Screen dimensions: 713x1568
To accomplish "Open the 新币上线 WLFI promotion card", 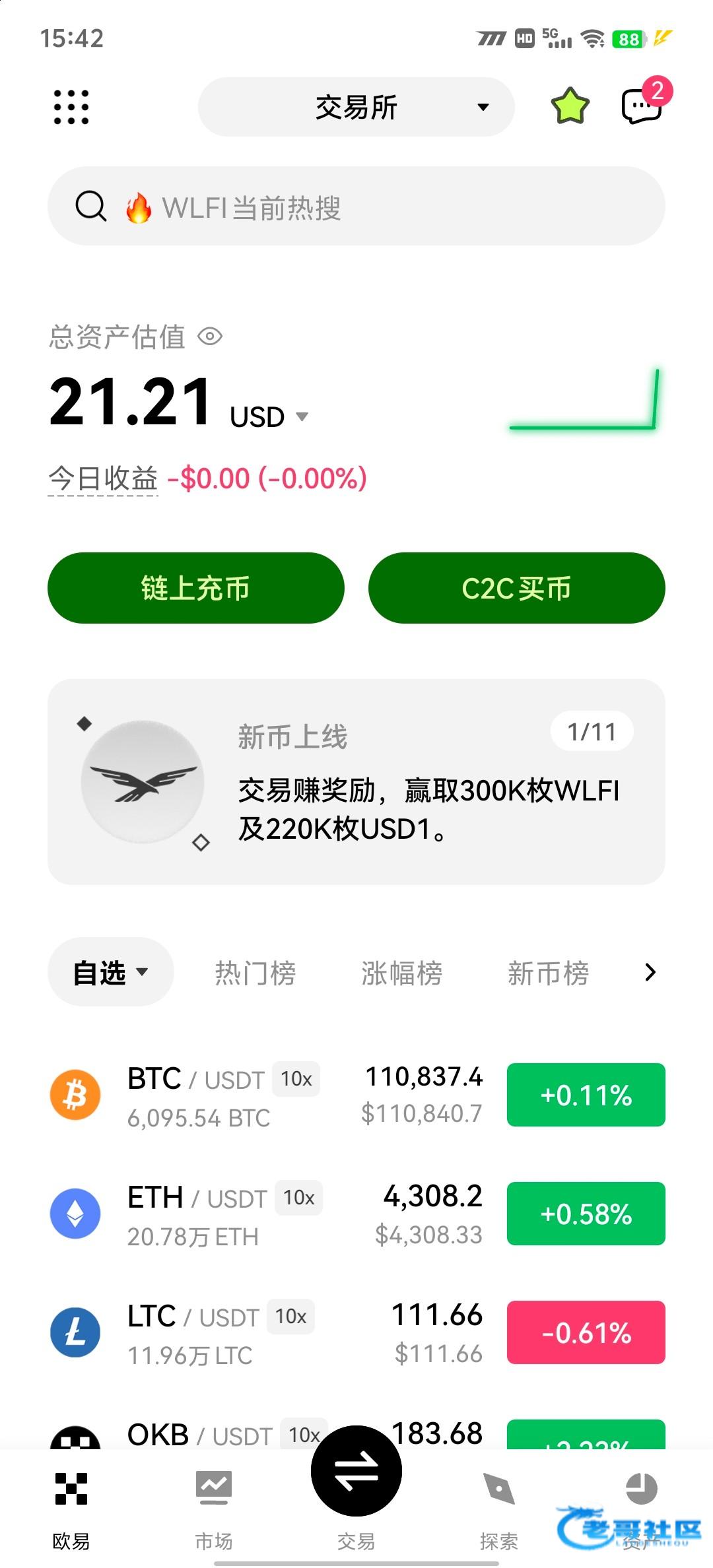I will pyautogui.click(x=356, y=782).
